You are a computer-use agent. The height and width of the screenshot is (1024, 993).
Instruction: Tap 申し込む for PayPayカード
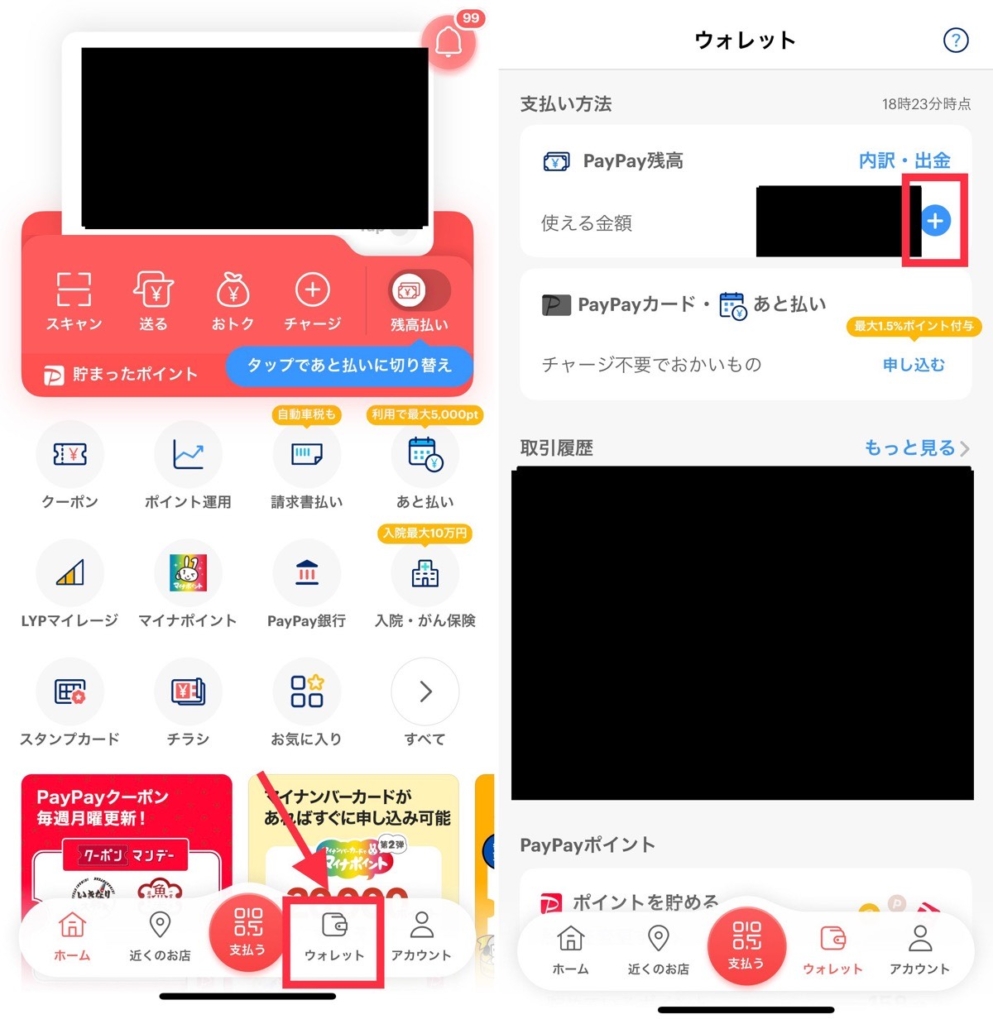point(913,365)
